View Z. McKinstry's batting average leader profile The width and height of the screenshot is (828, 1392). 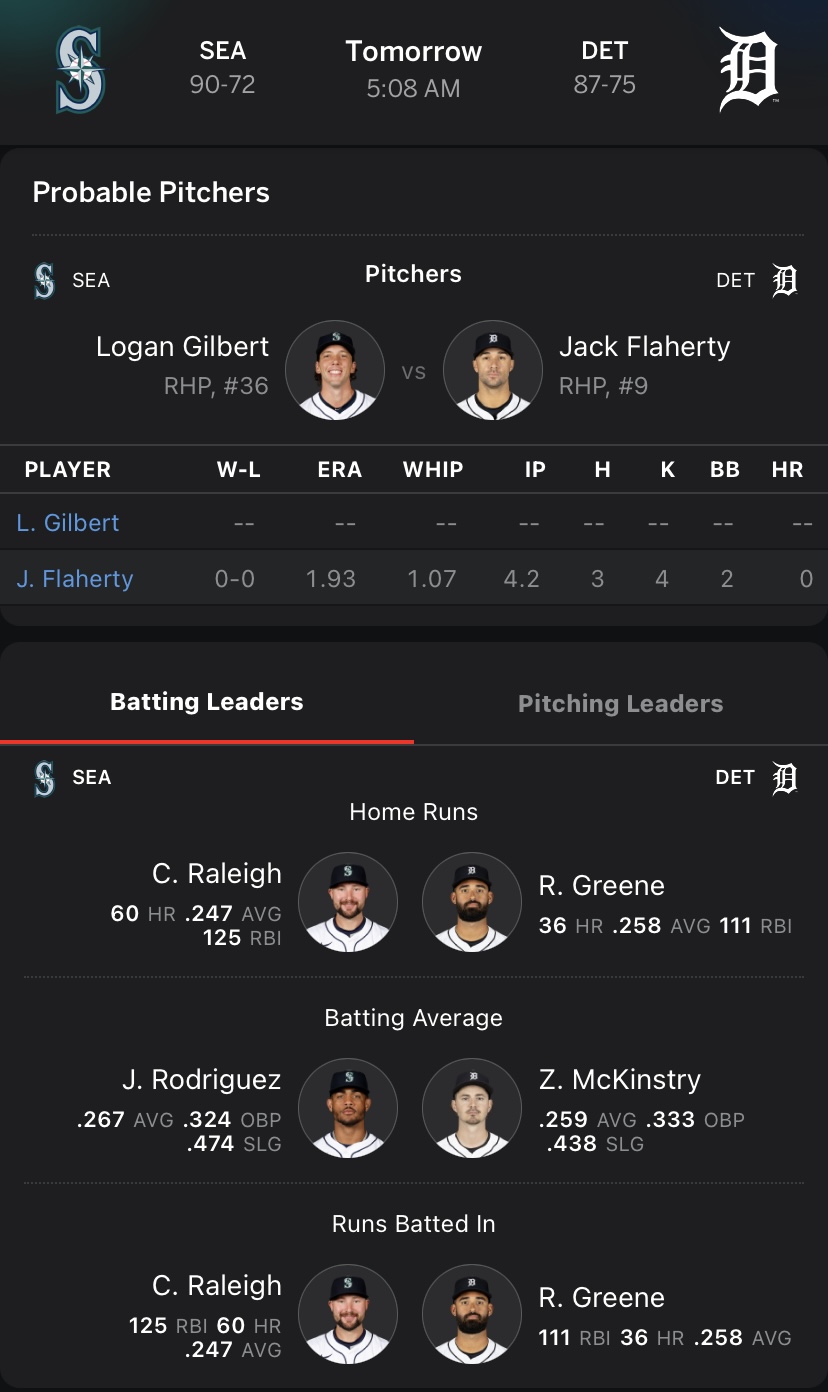click(x=472, y=1108)
